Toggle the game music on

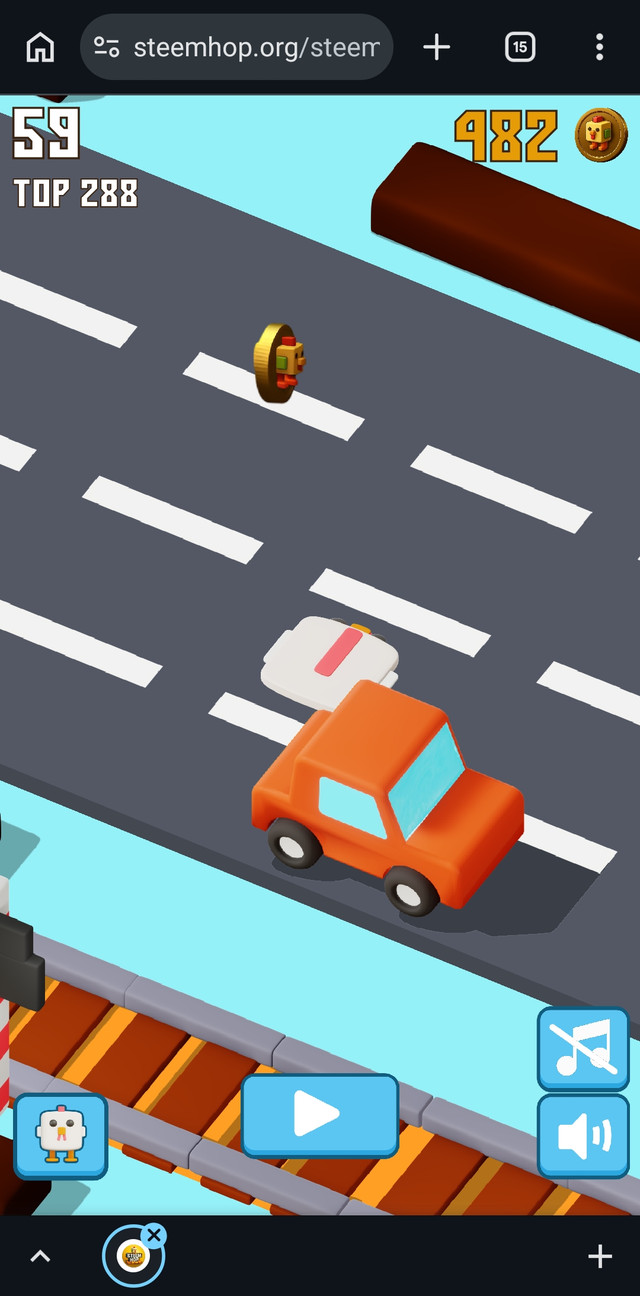click(x=584, y=1049)
